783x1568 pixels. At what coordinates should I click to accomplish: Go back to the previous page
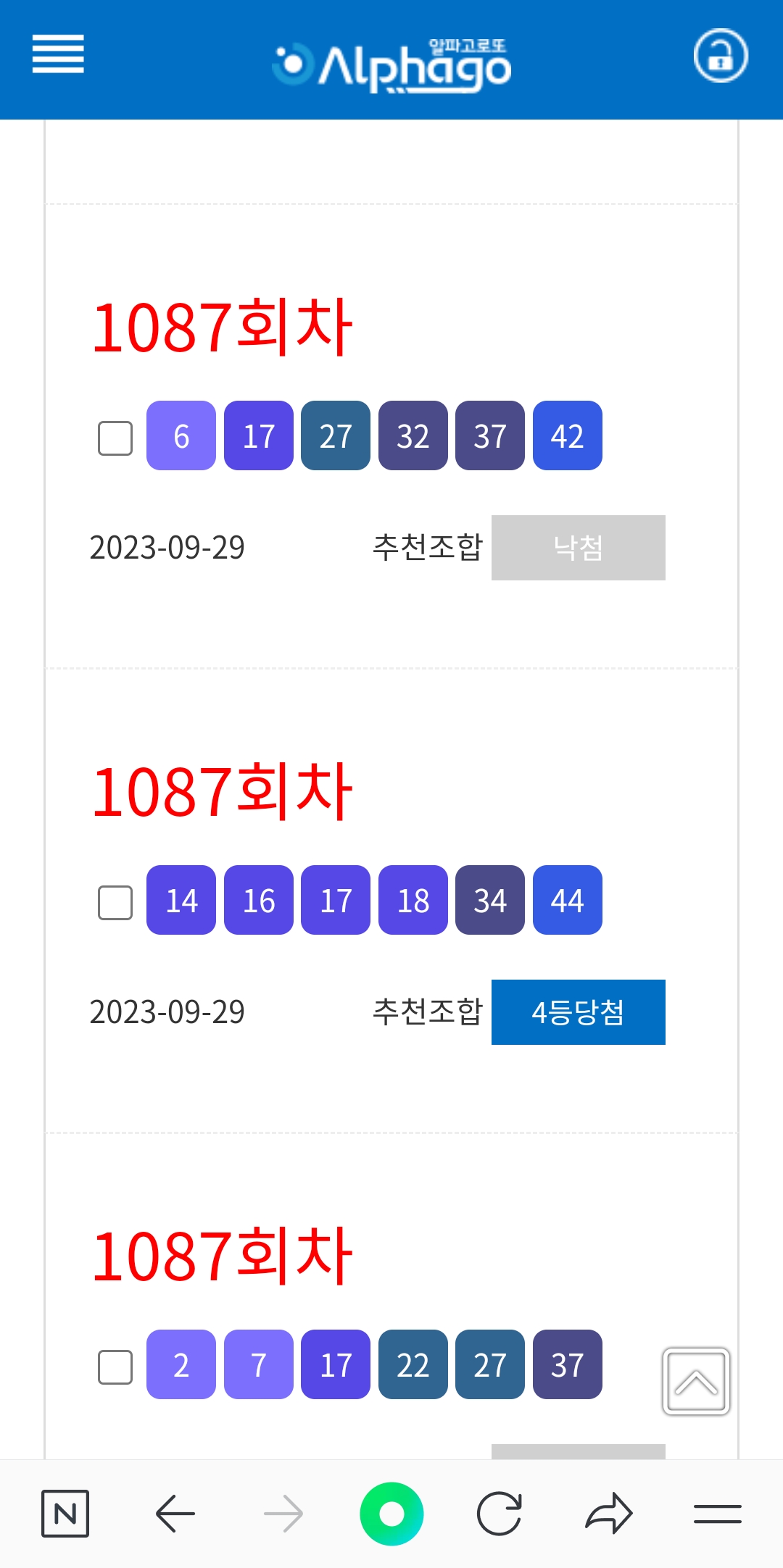175,1514
